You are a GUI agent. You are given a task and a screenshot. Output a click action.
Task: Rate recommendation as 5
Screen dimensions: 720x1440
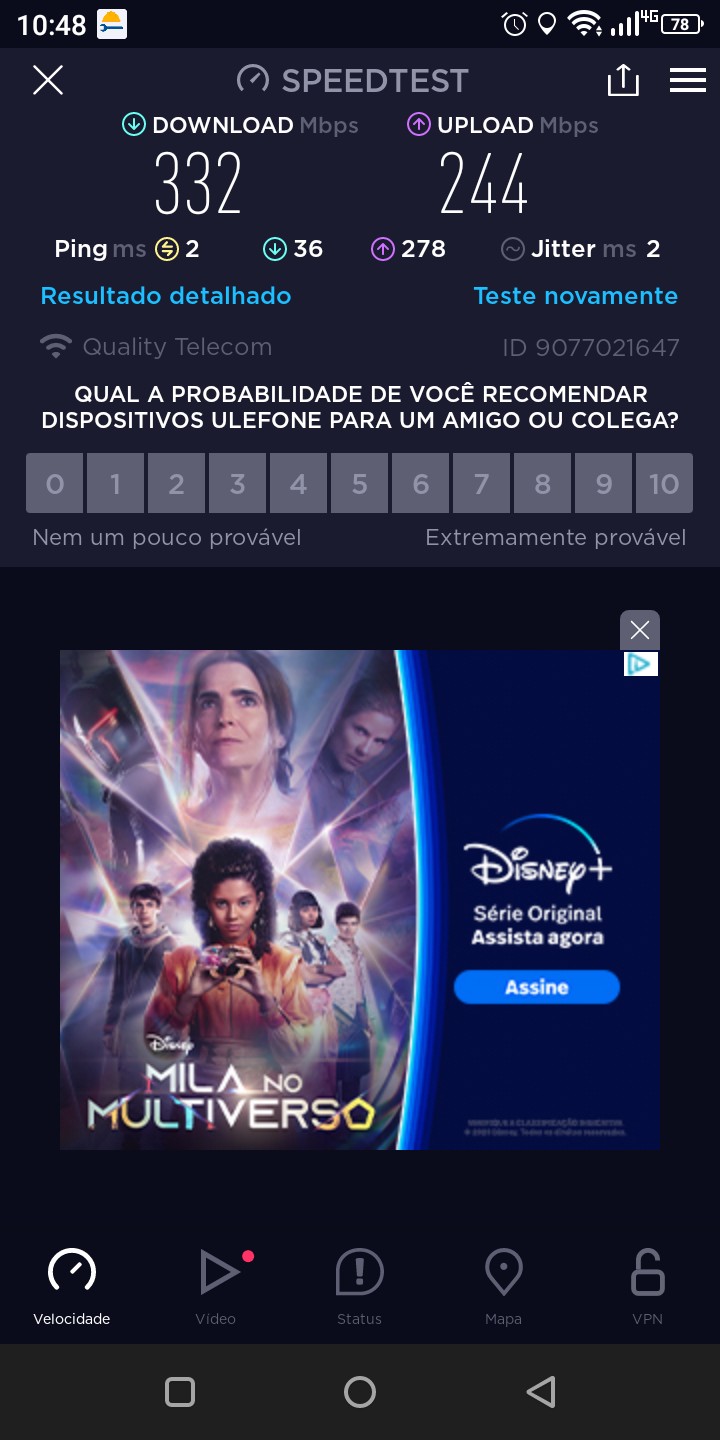click(x=359, y=484)
